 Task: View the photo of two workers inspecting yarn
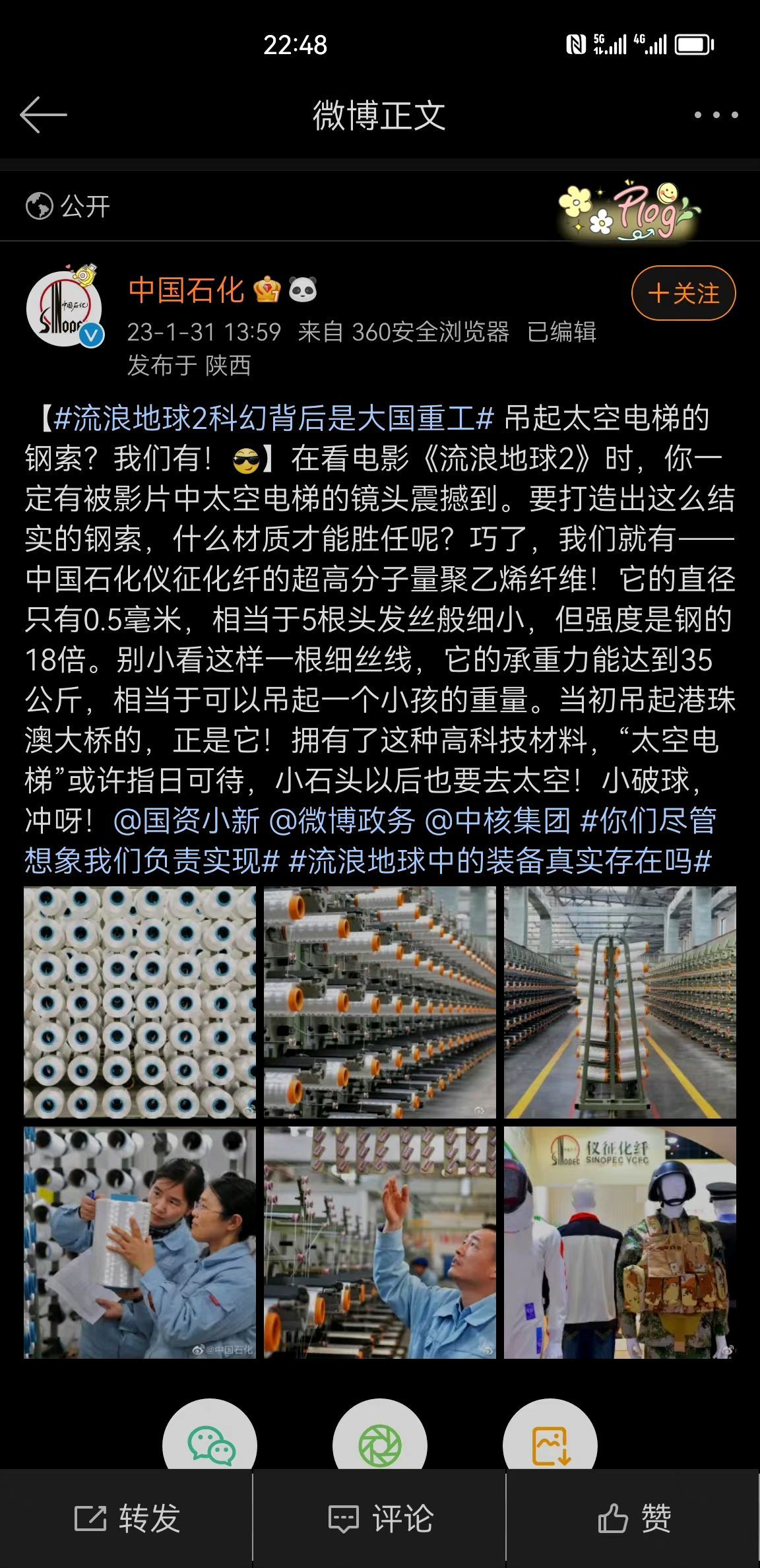[x=140, y=1242]
